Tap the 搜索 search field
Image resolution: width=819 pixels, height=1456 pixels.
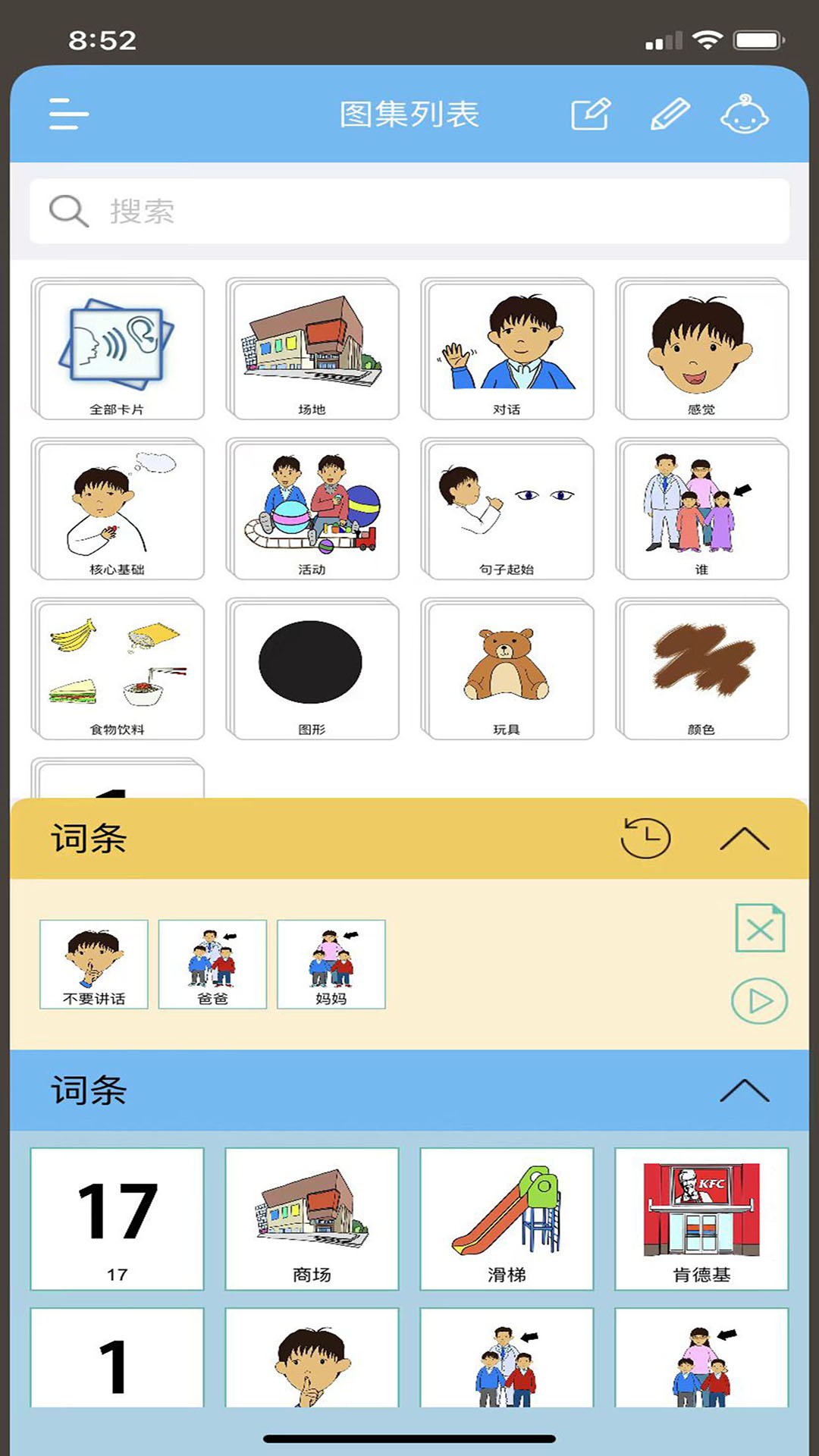[x=409, y=212]
